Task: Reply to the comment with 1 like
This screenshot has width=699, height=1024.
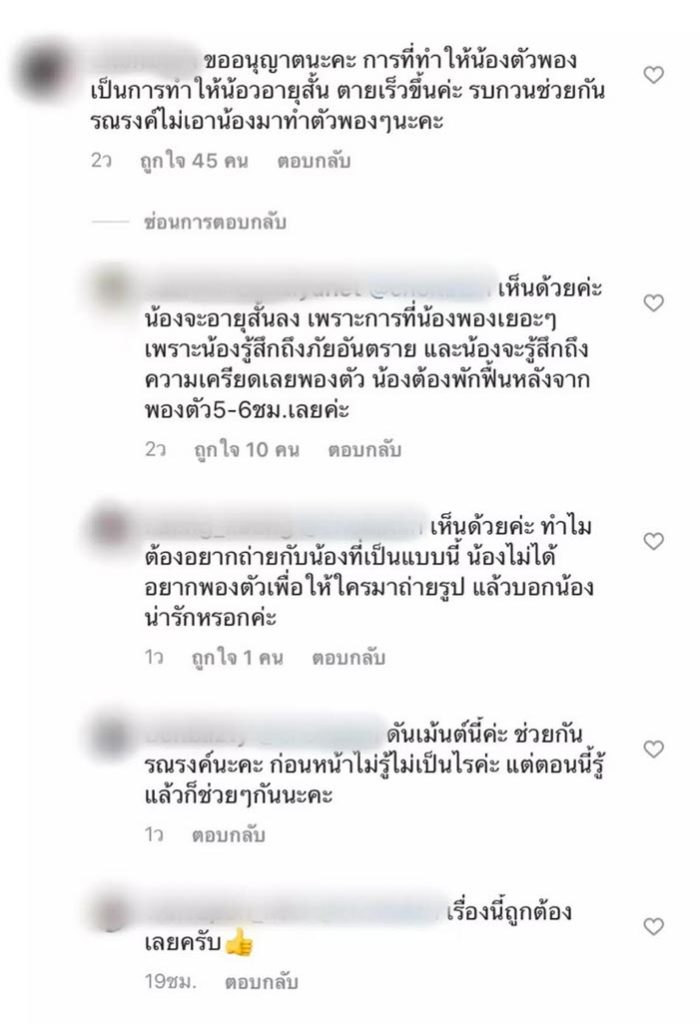Action: coord(347,658)
